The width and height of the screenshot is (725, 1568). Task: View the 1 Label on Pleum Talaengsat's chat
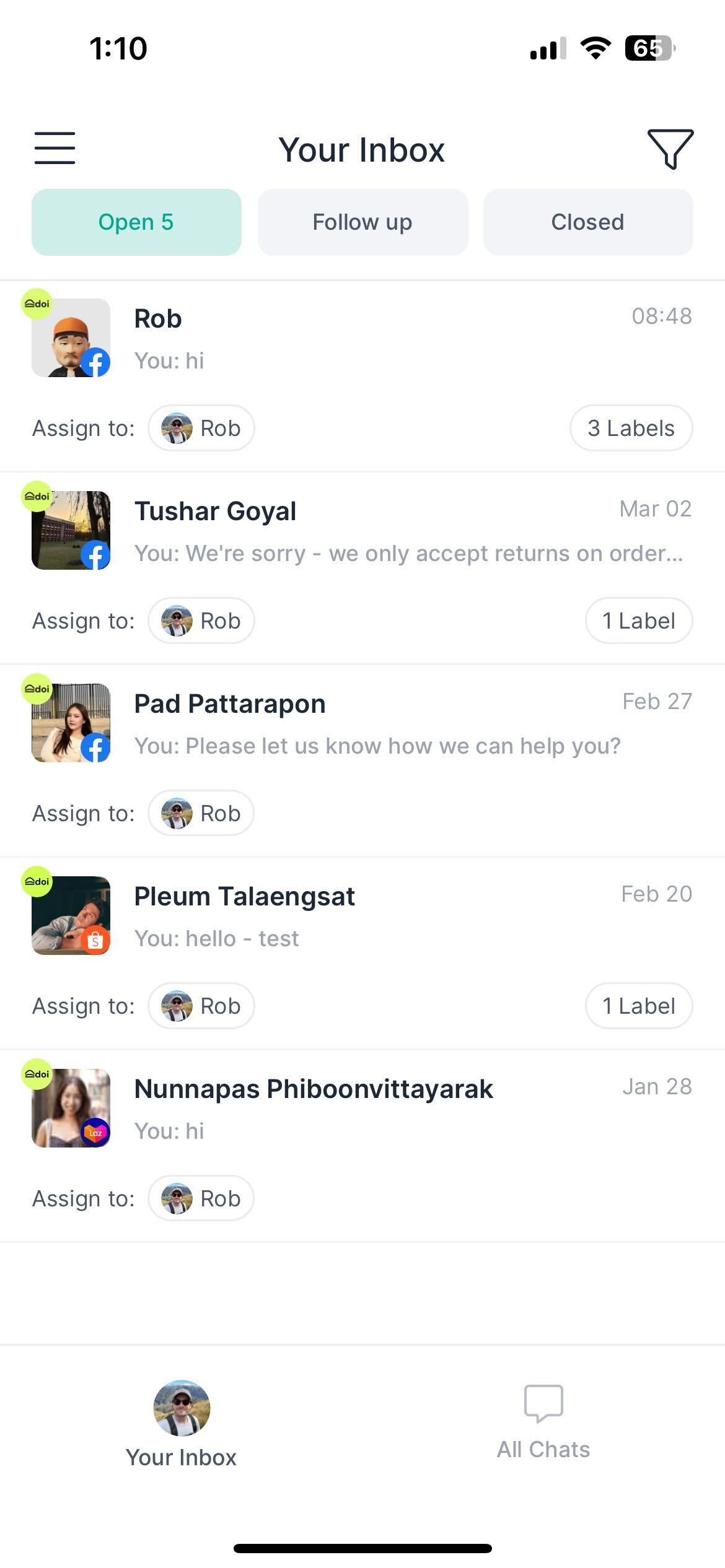tap(638, 1006)
